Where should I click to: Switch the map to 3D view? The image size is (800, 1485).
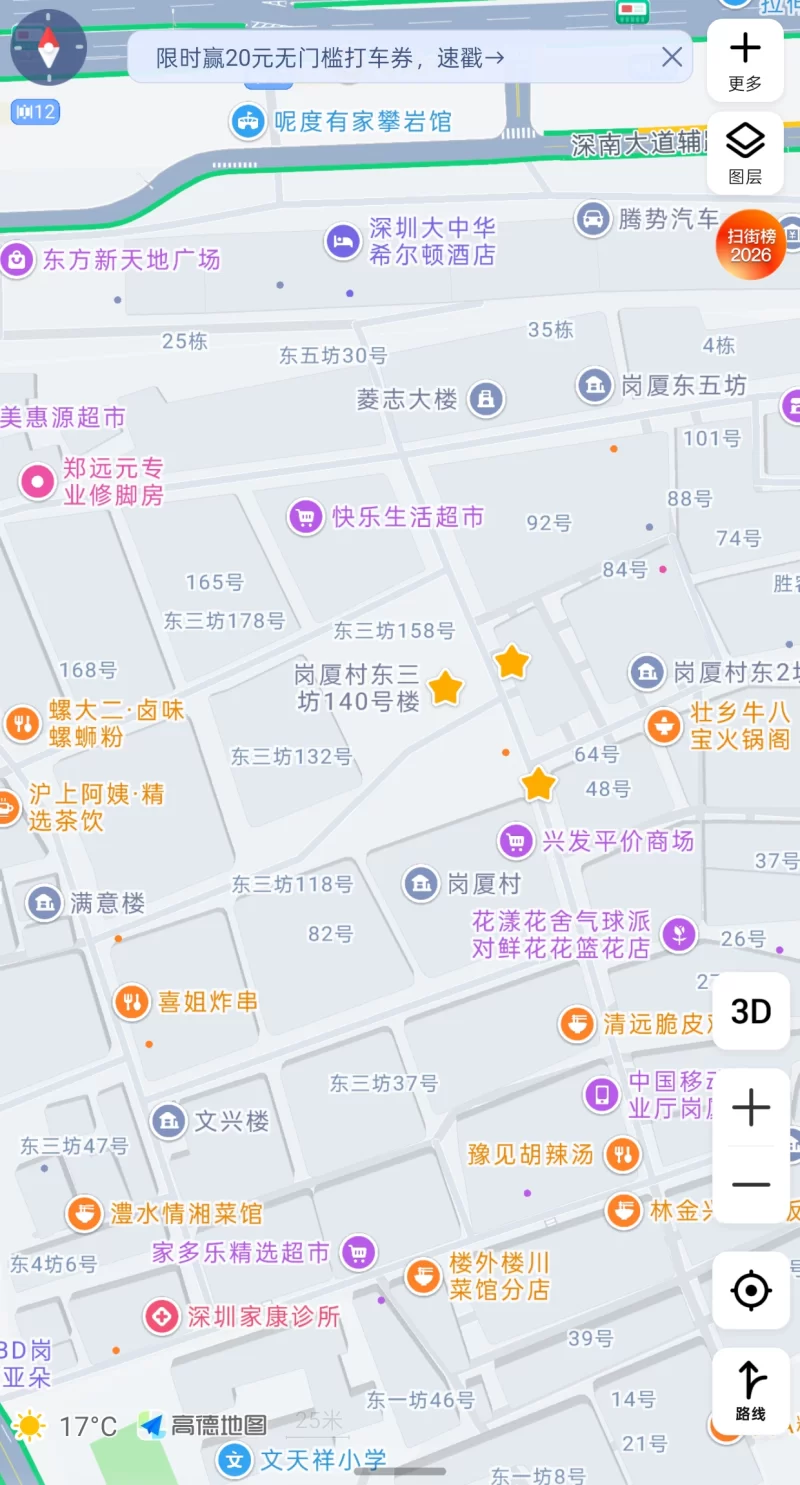[751, 1011]
